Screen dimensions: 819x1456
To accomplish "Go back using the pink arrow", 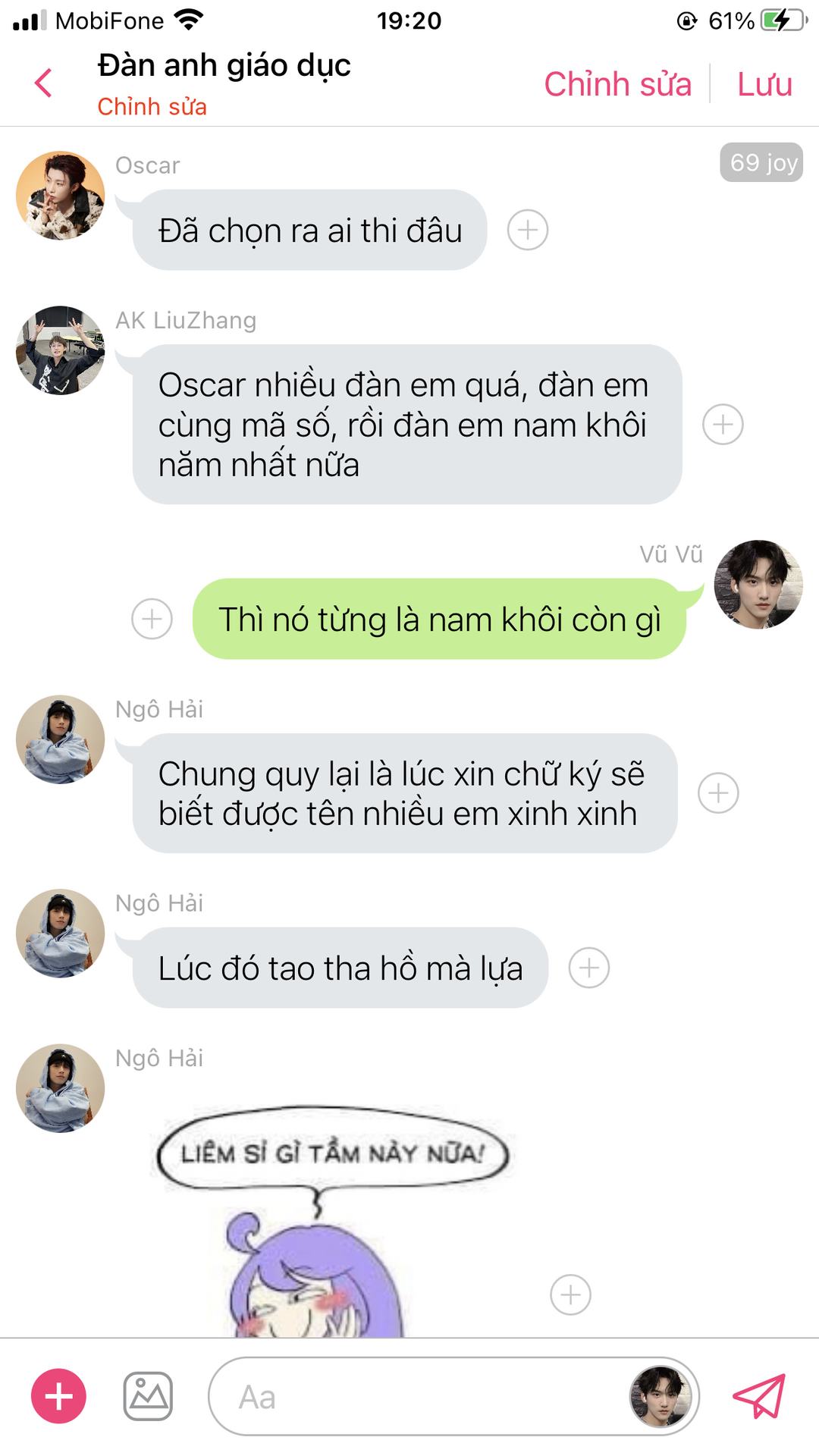I will coord(44,83).
